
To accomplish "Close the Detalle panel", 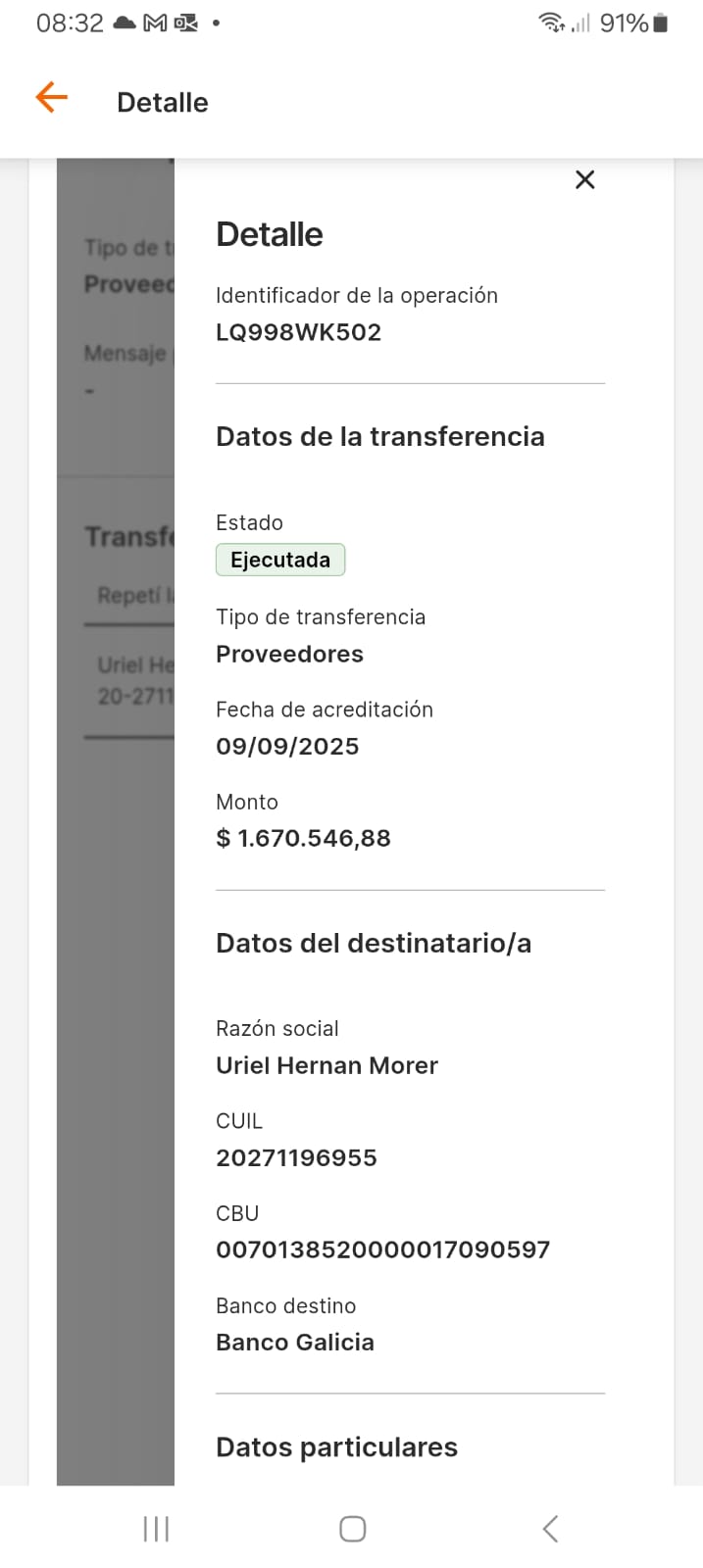I will coord(584,179).
